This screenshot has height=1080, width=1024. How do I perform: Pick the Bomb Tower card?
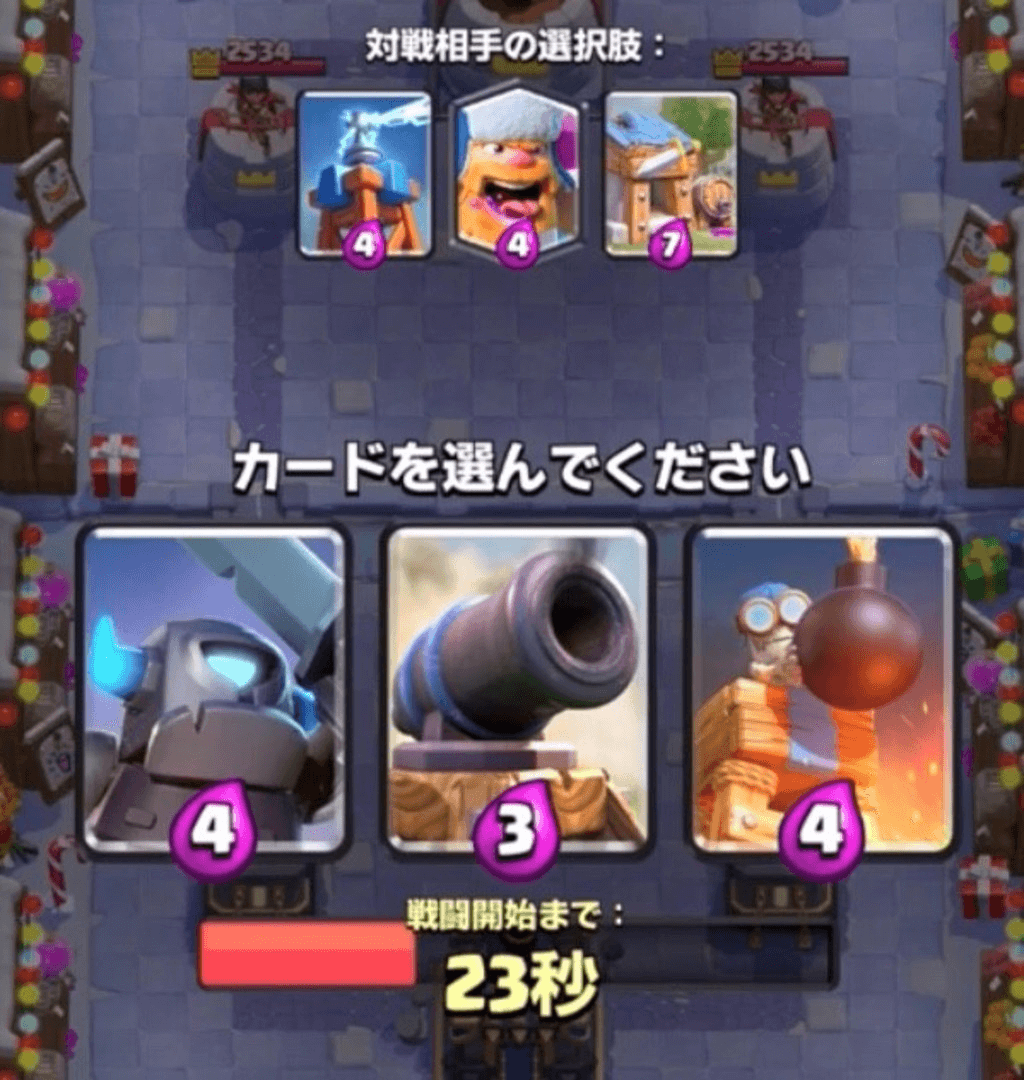click(822, 690)
